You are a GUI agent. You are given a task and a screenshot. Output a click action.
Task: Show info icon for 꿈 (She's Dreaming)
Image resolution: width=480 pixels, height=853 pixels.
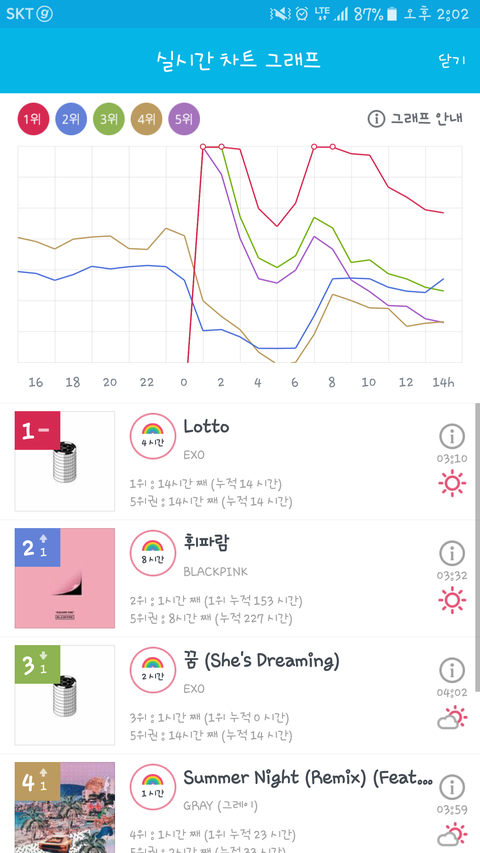click(x=452, y=670)
